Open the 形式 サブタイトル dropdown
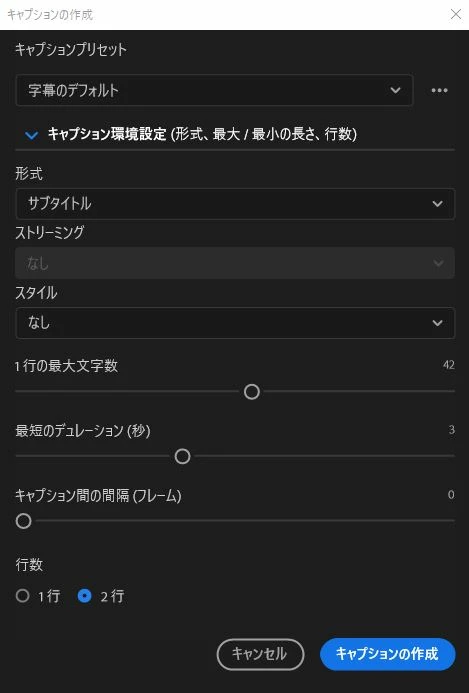Viewport: 469px width, 693px height. (x=235, y=204)
